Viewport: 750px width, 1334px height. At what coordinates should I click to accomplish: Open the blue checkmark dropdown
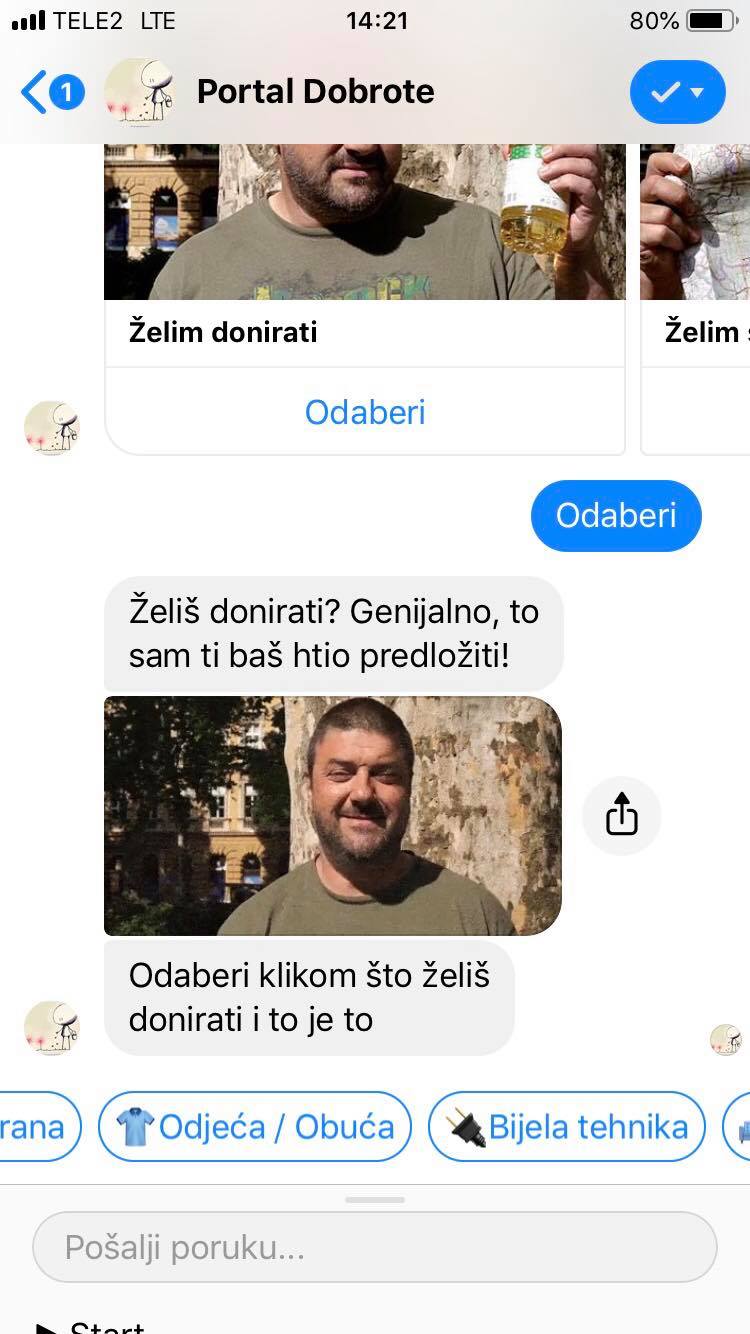[x=677, y=92]
